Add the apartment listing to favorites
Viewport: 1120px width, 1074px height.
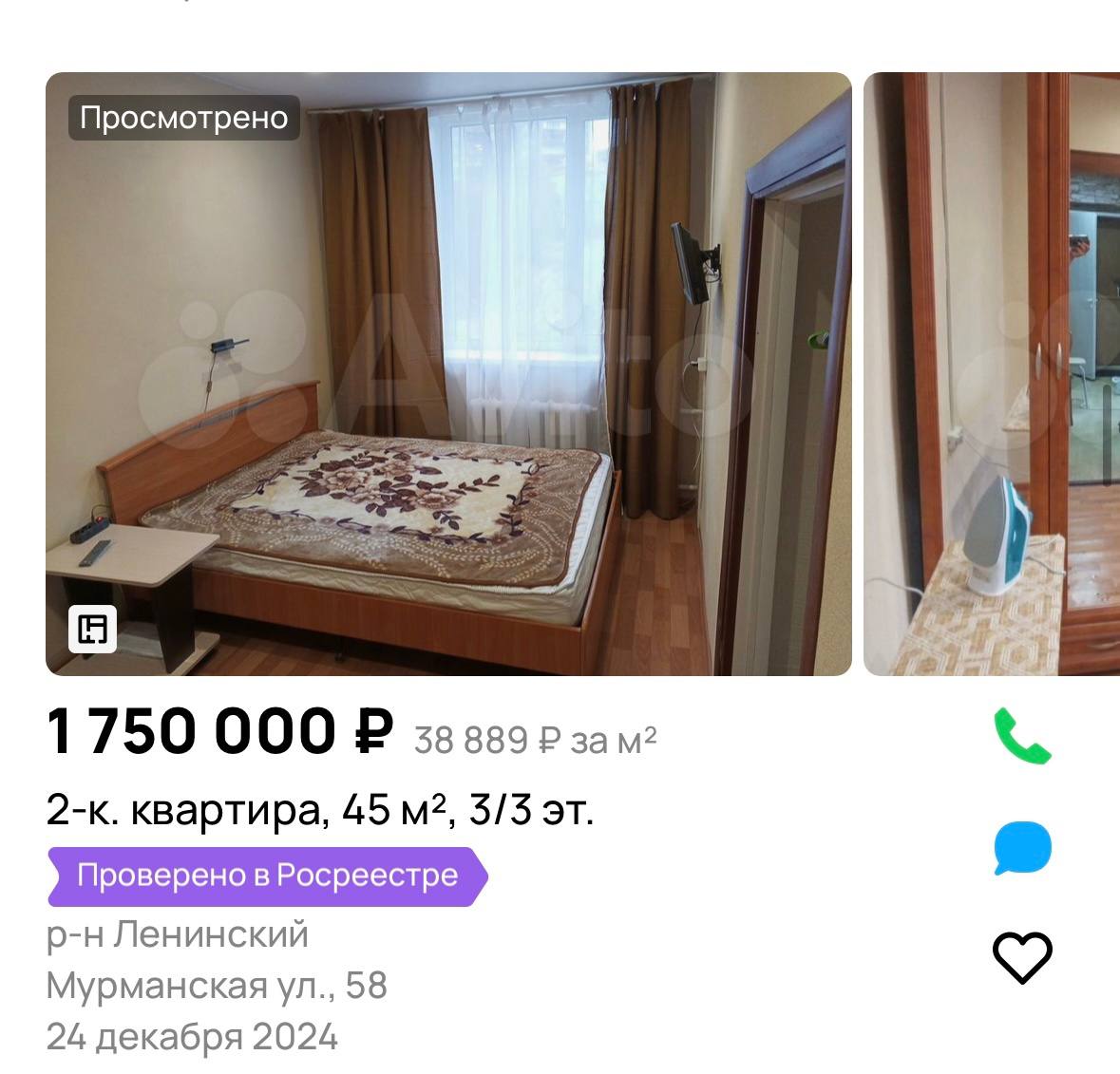point(1022,957)
